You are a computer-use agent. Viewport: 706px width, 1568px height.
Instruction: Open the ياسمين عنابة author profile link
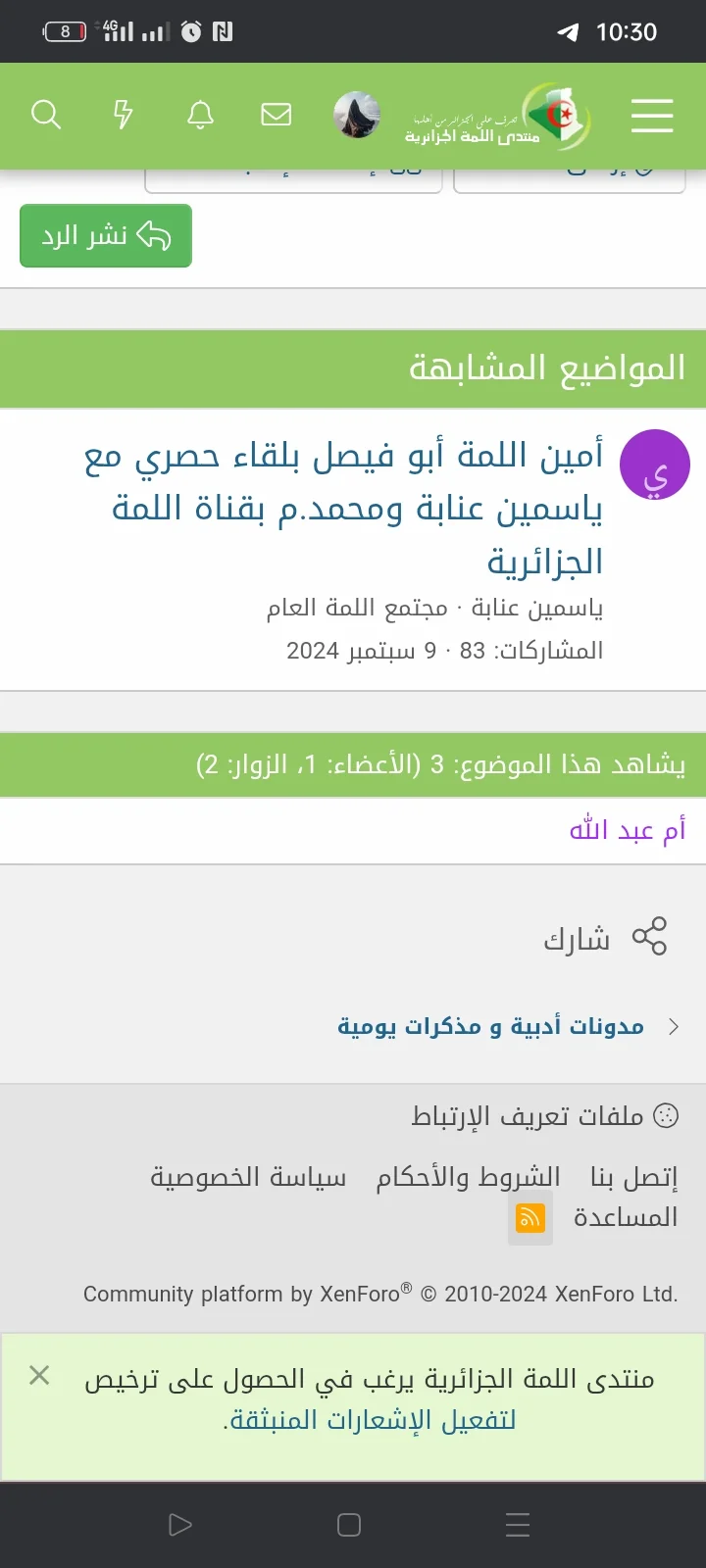(537, 609)
